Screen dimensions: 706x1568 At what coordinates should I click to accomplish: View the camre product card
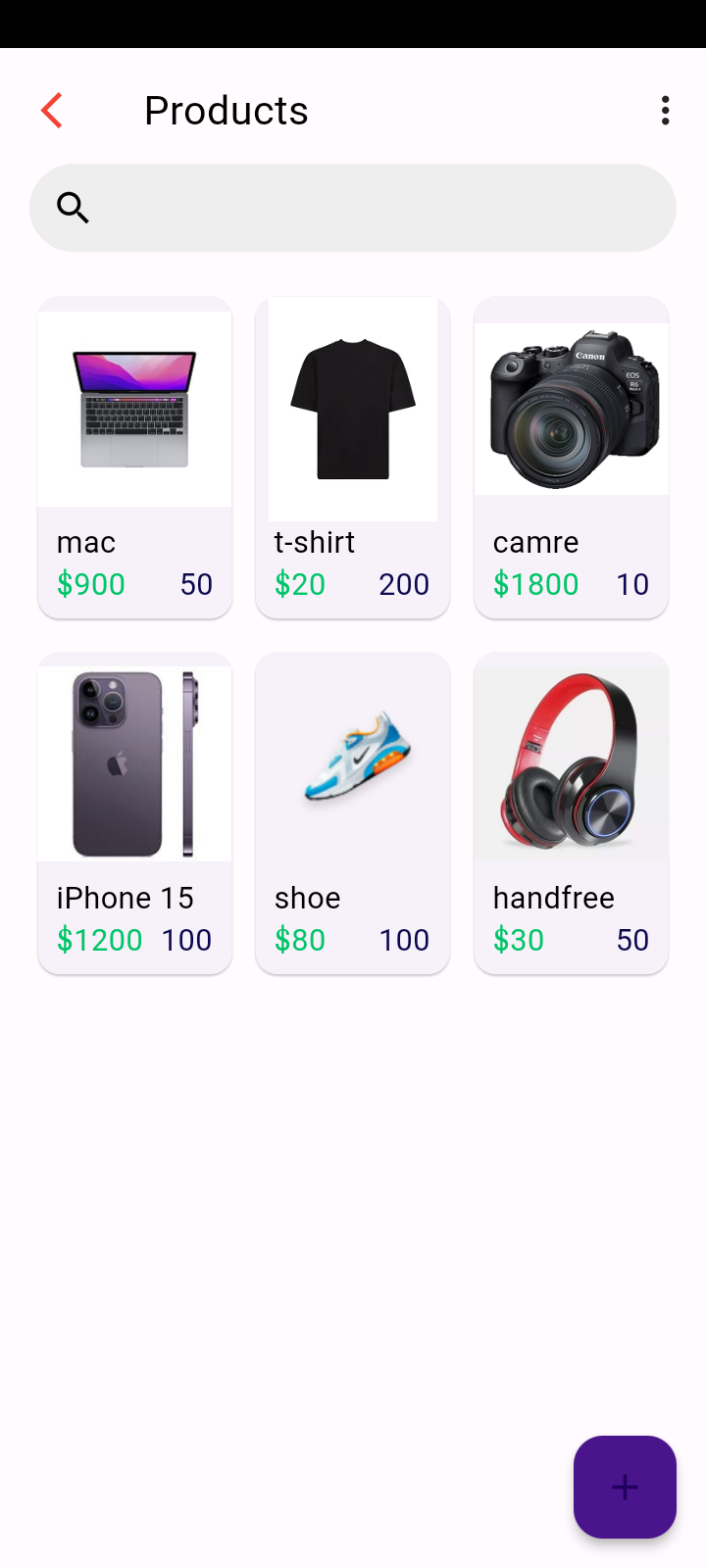click(571, 457)
